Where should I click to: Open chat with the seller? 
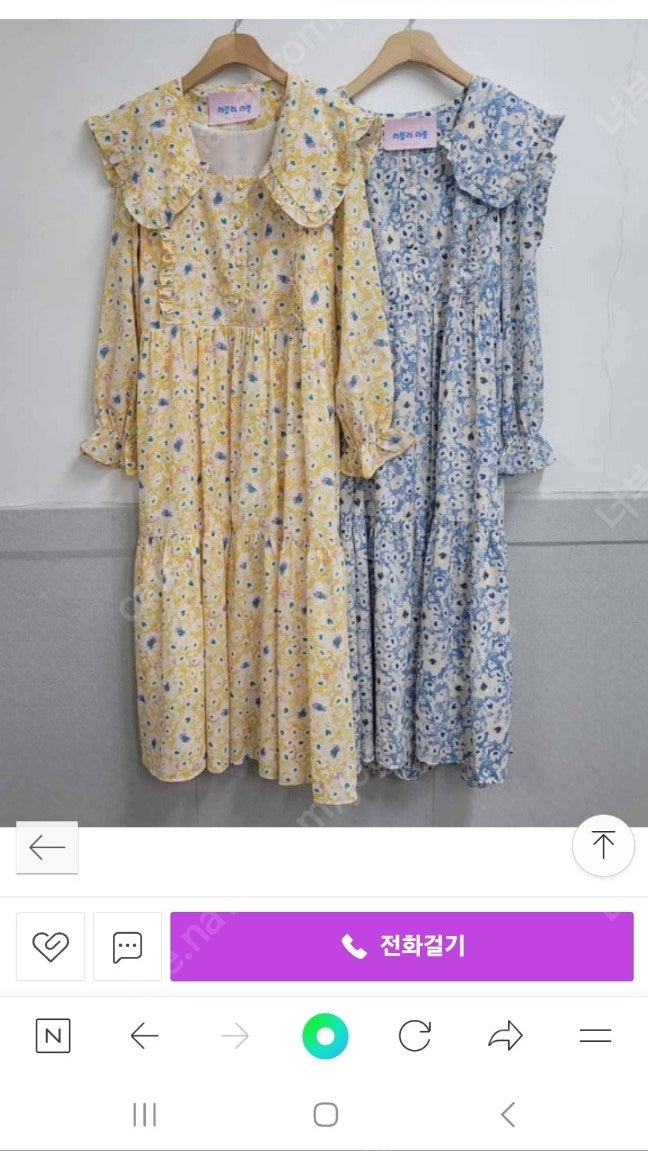click(x=127, y=946)
